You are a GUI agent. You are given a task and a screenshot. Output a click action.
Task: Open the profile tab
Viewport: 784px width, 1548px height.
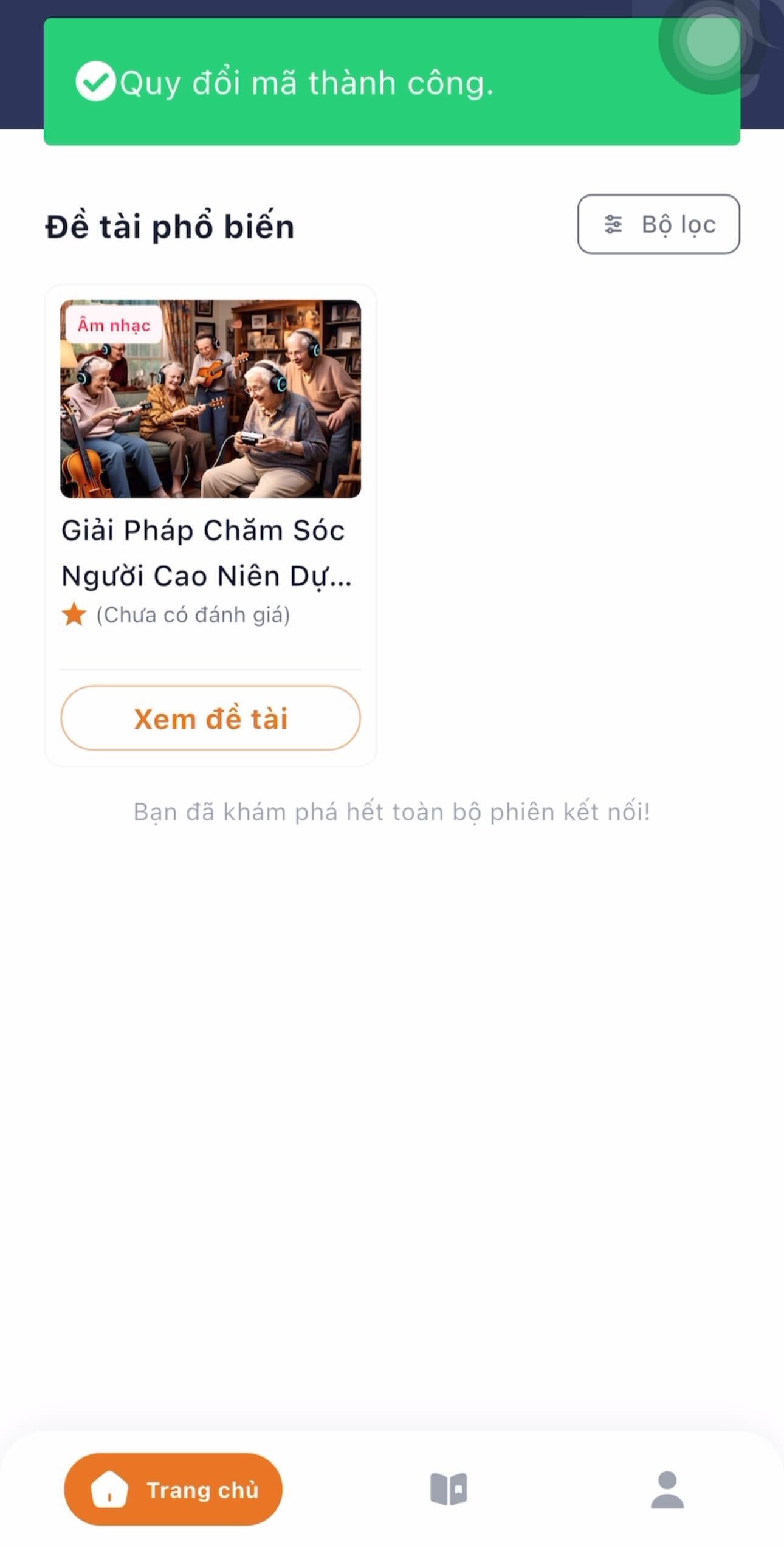coord(667,1490)
